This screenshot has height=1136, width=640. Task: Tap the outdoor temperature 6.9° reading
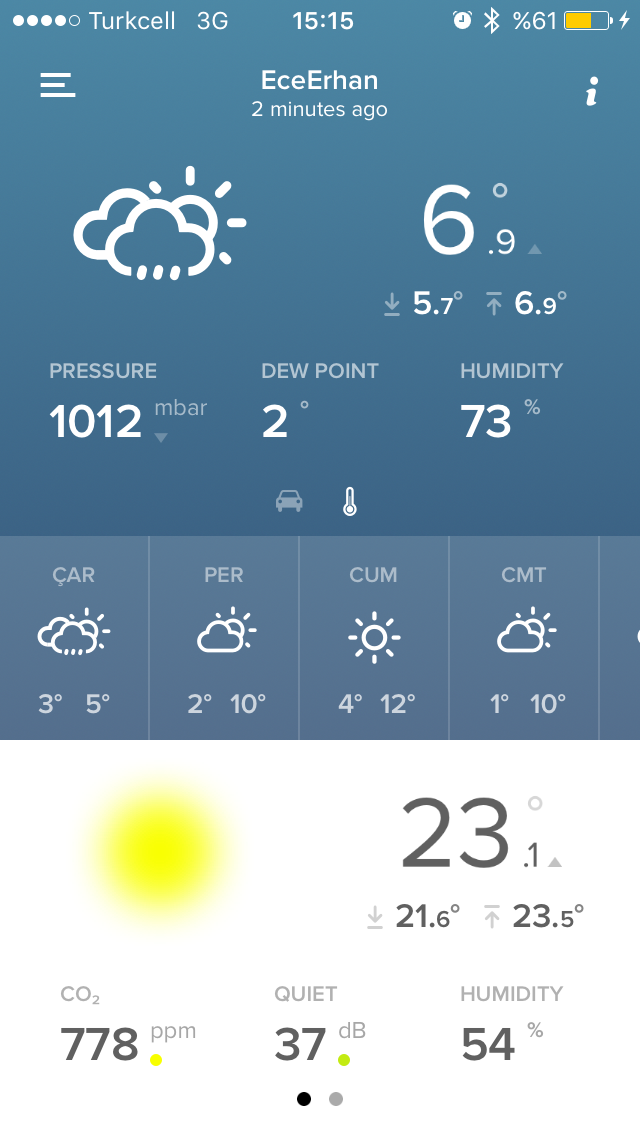[480, 221]
